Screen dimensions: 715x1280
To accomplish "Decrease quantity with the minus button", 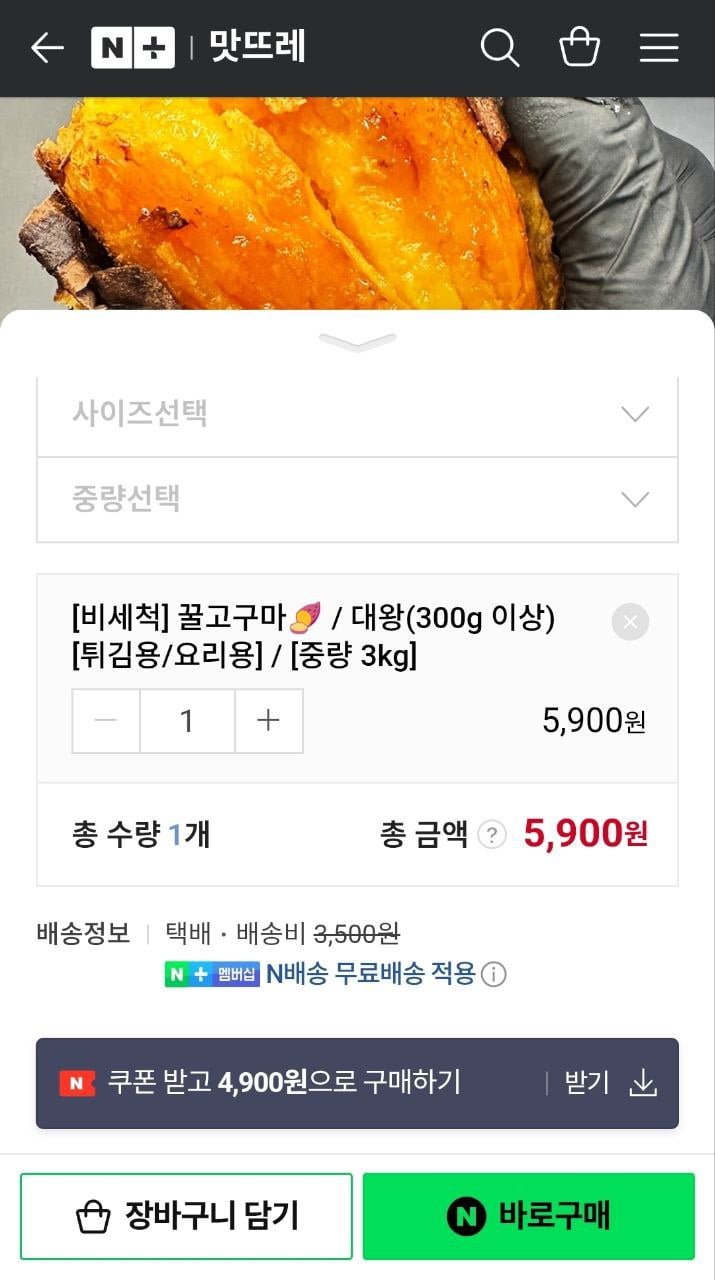I will tap(106, 721).
